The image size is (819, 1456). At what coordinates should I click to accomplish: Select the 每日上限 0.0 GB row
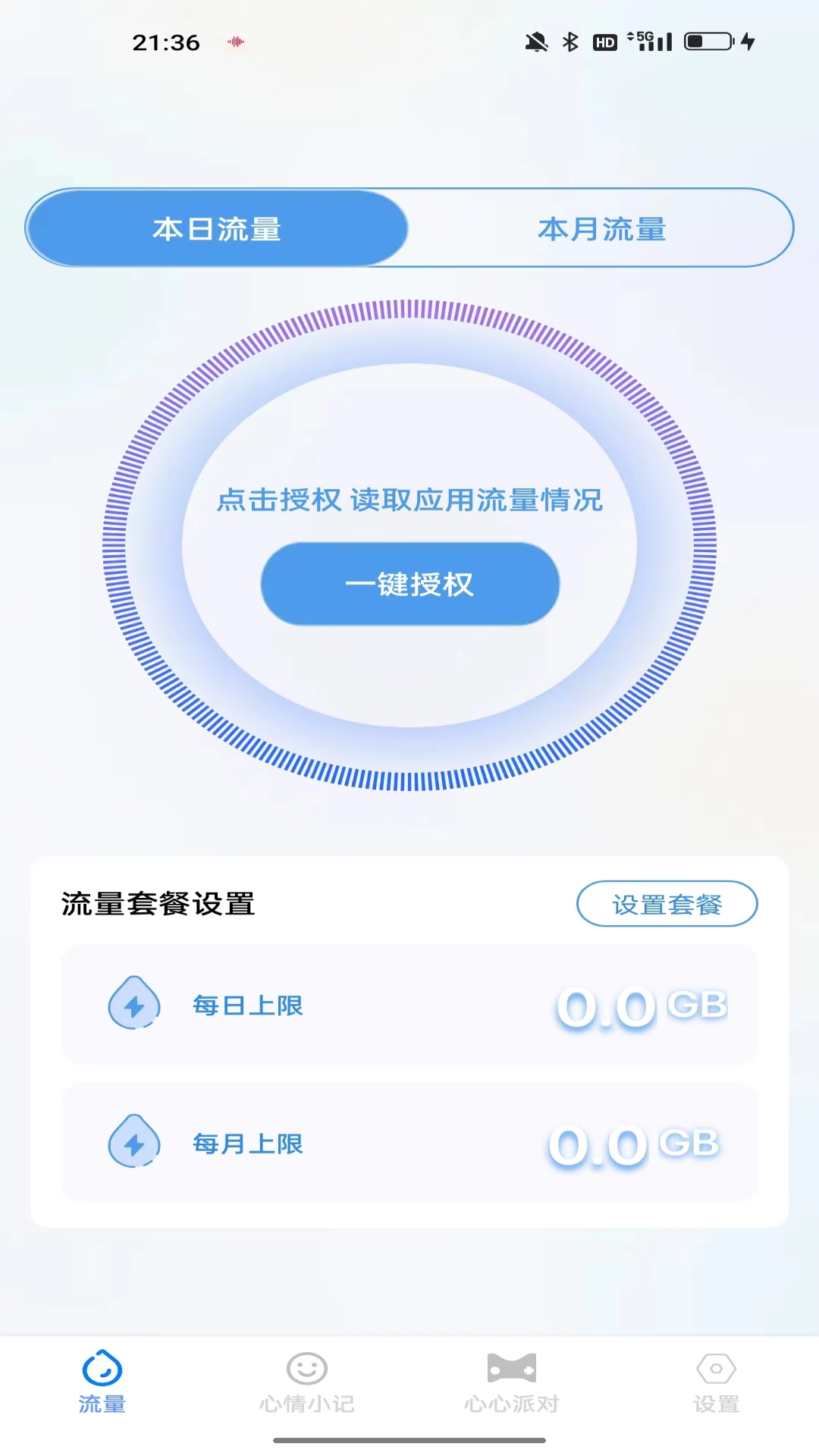click(409, 1004)
